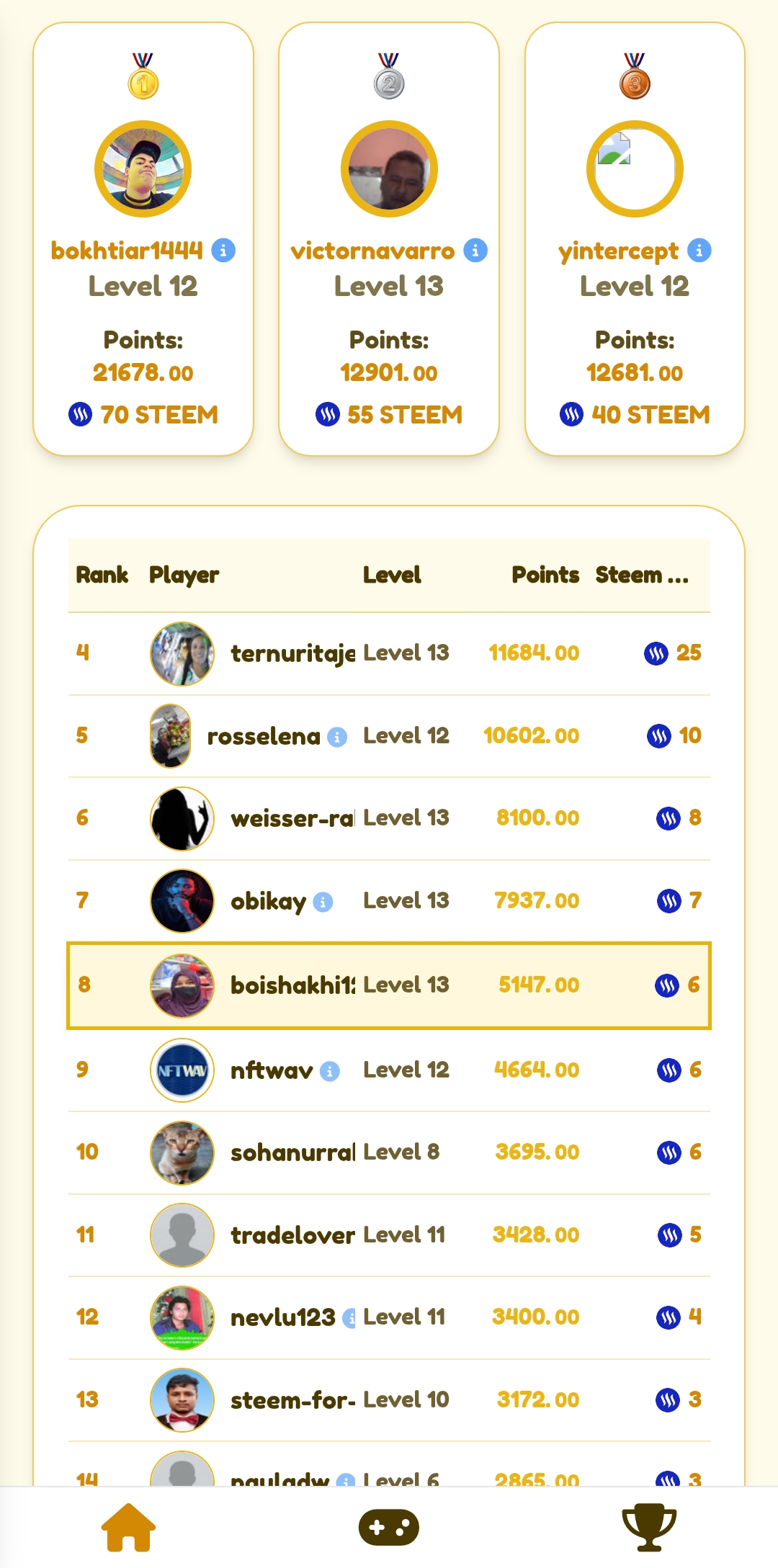Tap the info icon beside victornavarro
The image size is (778, 1568).
475,251
